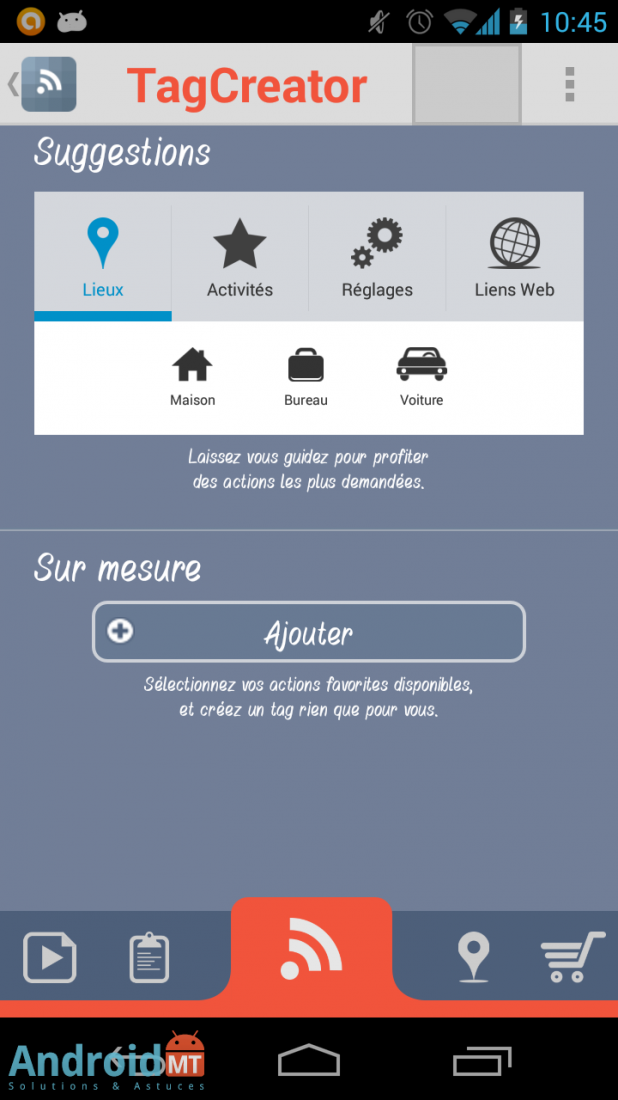The width and height of the screenshot is (618, 1100).
Task: Choose the Maison suggestion
Action: (x=192, y=377)
